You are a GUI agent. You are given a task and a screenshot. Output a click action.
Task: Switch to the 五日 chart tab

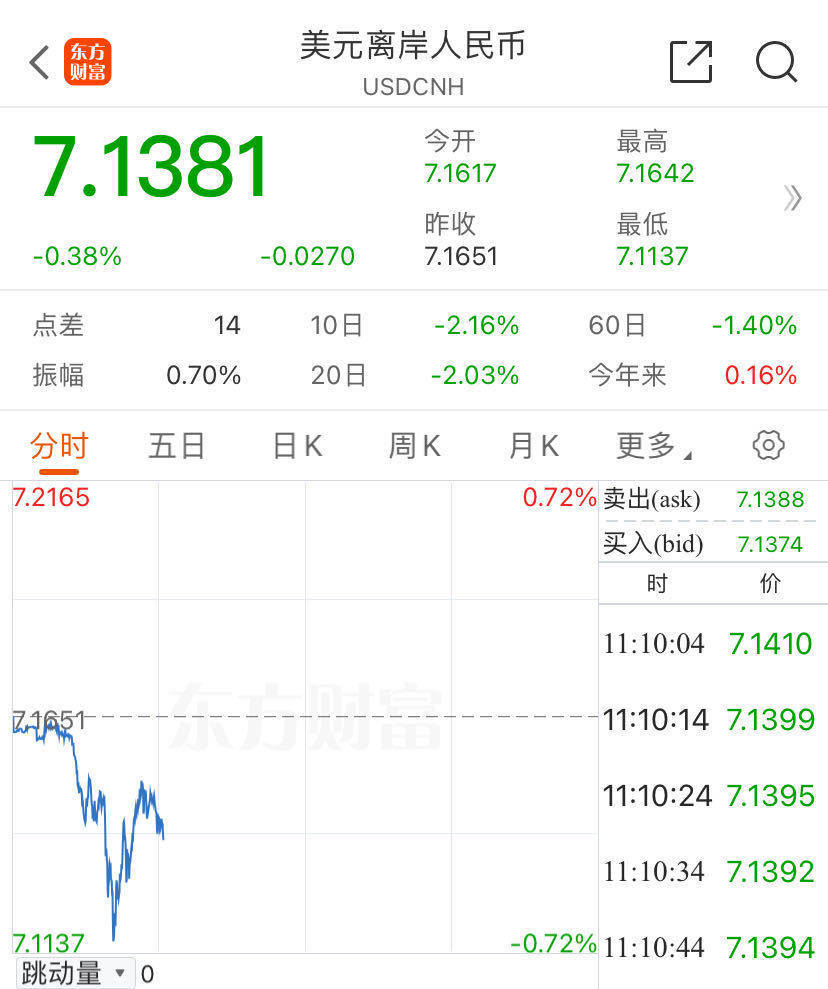pyautogui.click(x=176, y=446)
